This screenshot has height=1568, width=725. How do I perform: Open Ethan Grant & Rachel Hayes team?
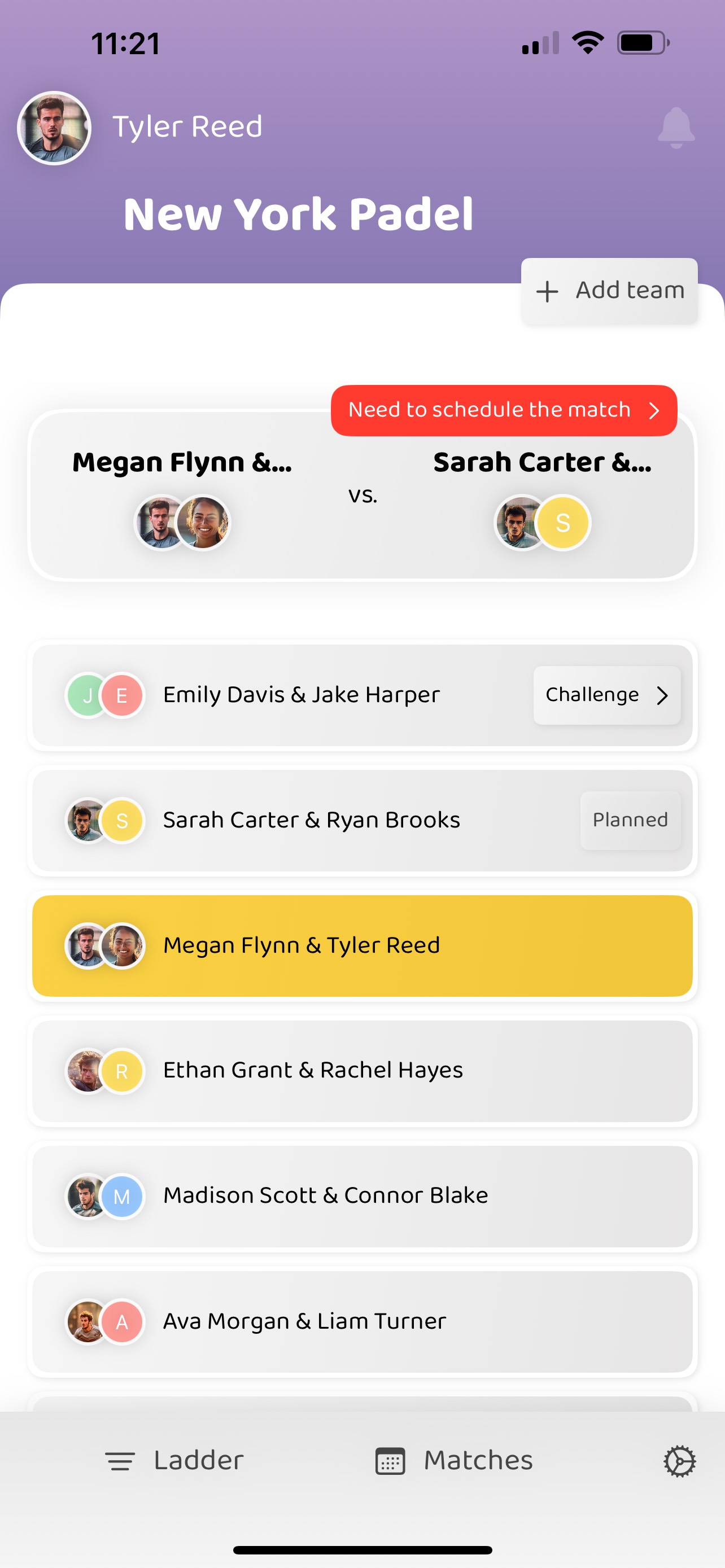tap(362, 1071)
